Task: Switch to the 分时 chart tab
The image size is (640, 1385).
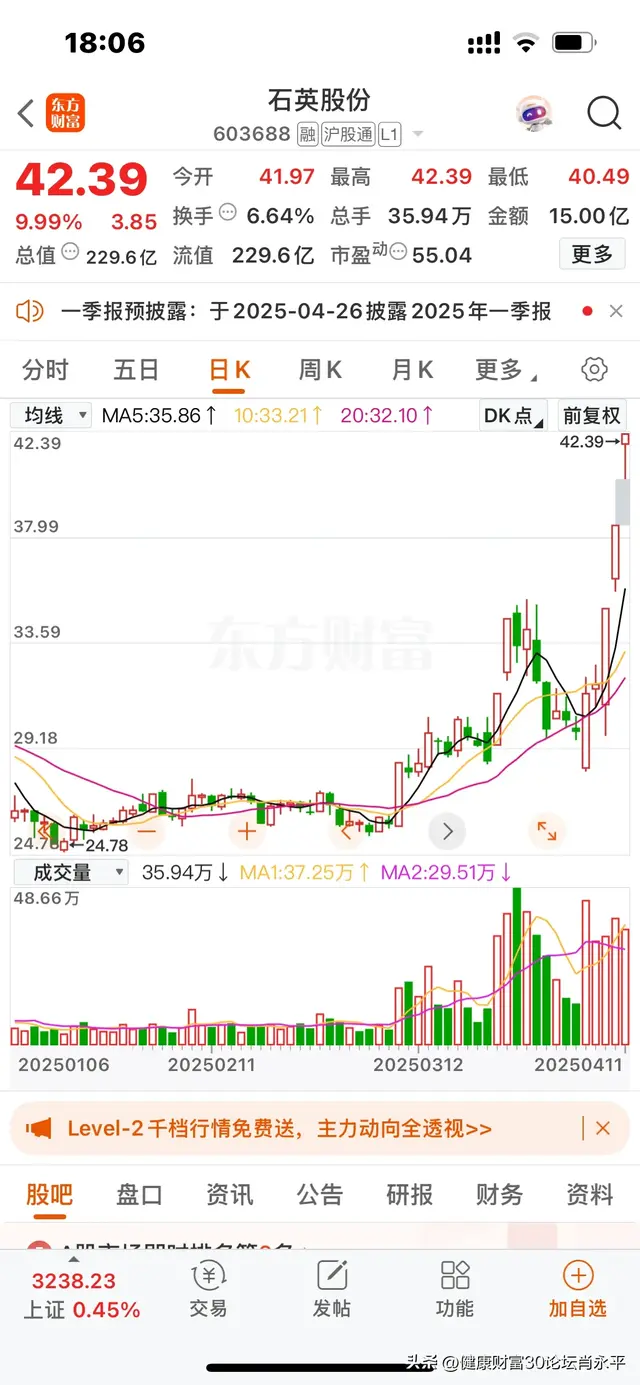Action: click(x=45, y=370)
